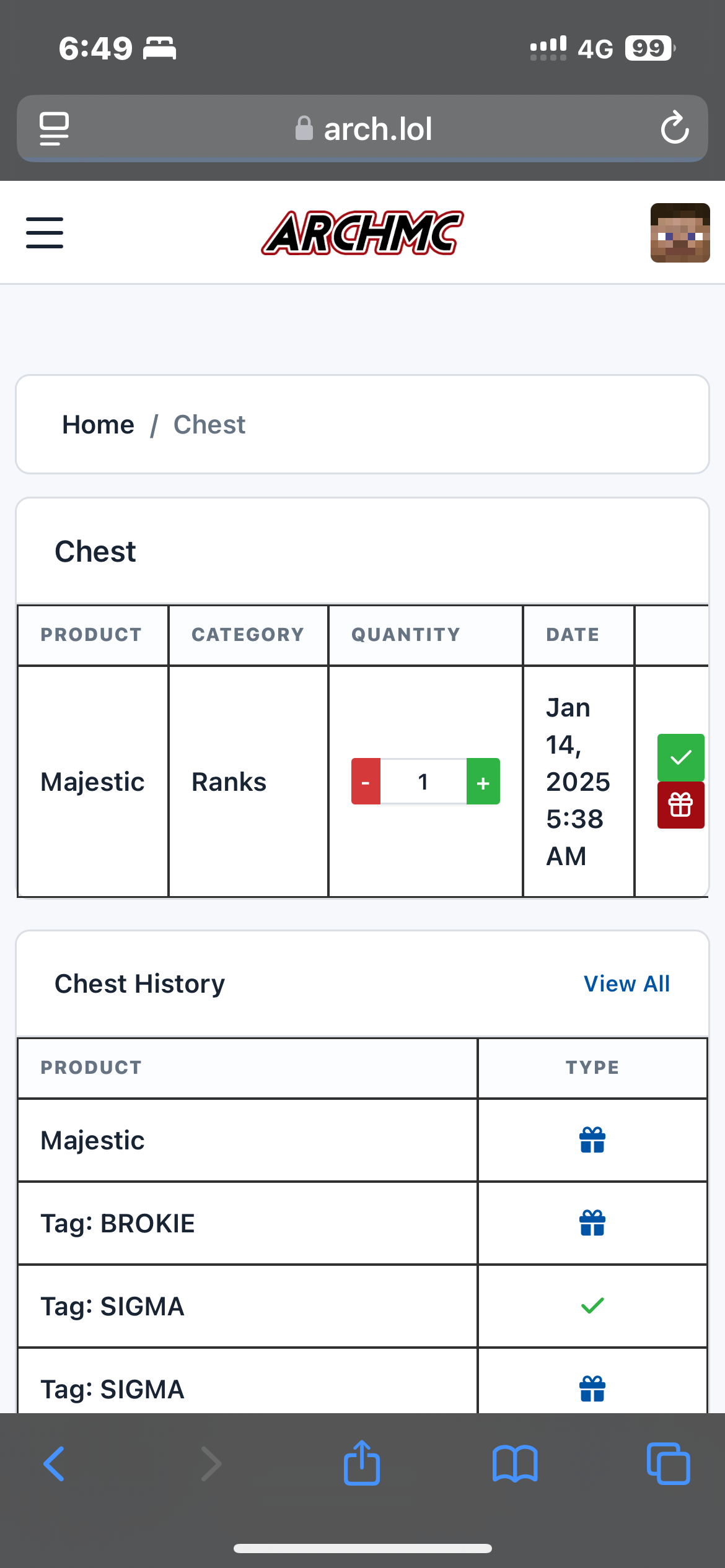Edit the Majestic quantity field
The width and height of the screenshot is (725, 1568).
point(423,782)
